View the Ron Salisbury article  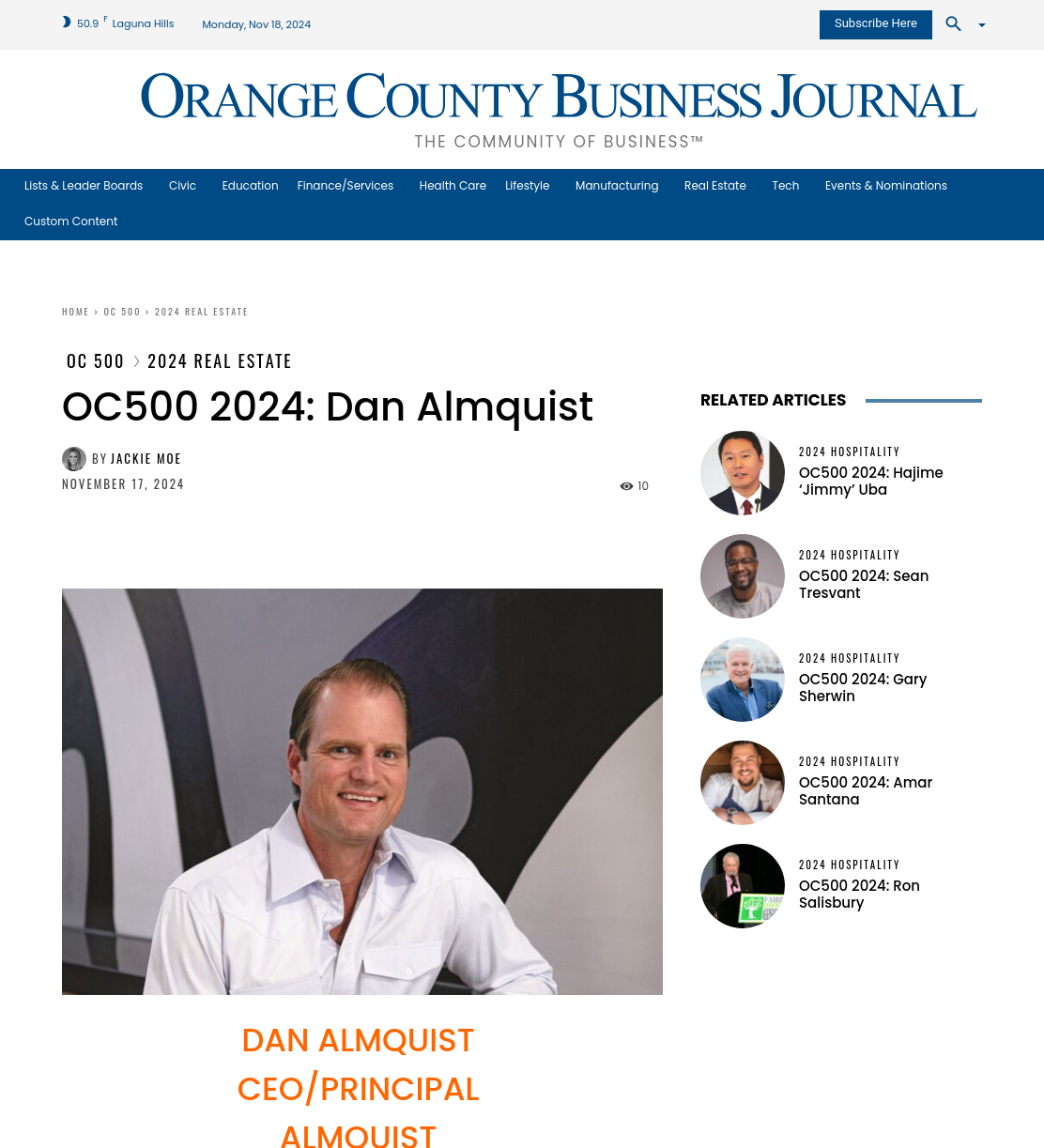[x=859, y=895]
